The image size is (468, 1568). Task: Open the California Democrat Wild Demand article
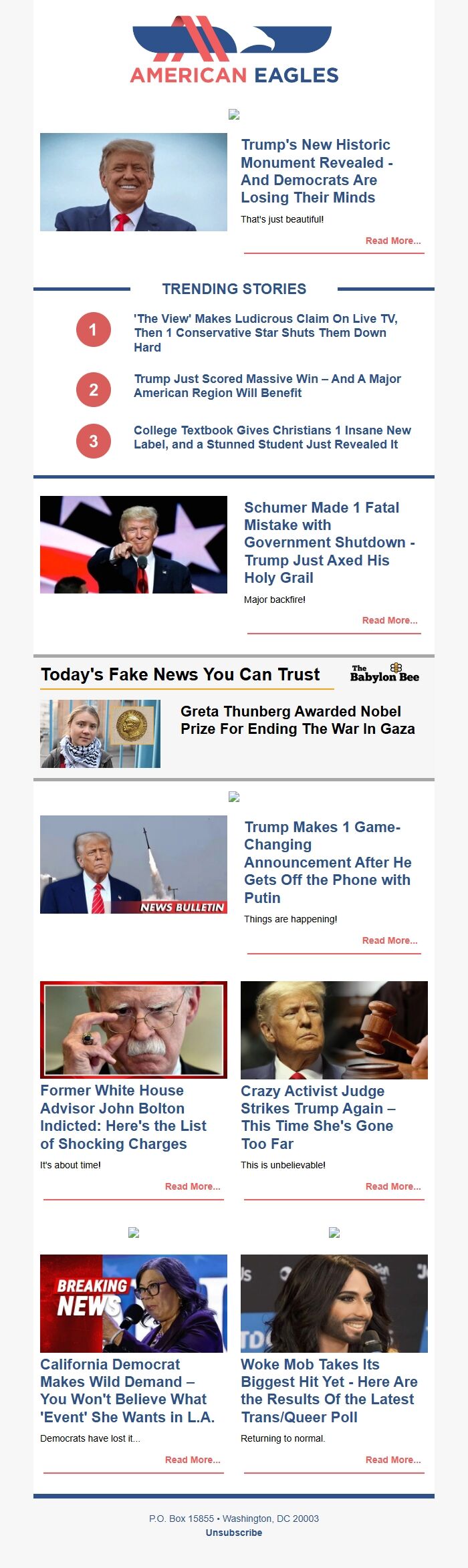(127, 1390)
